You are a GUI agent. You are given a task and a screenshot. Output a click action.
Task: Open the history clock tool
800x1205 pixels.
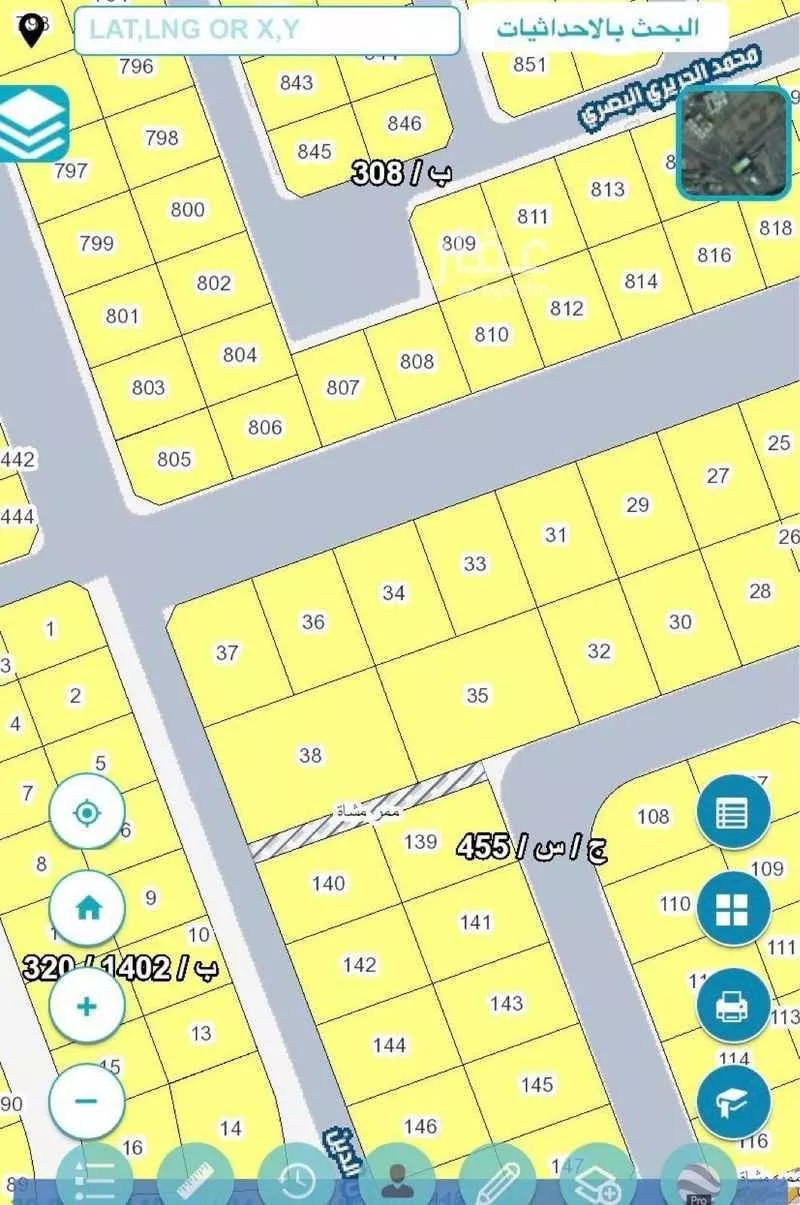coord(296,1180)
